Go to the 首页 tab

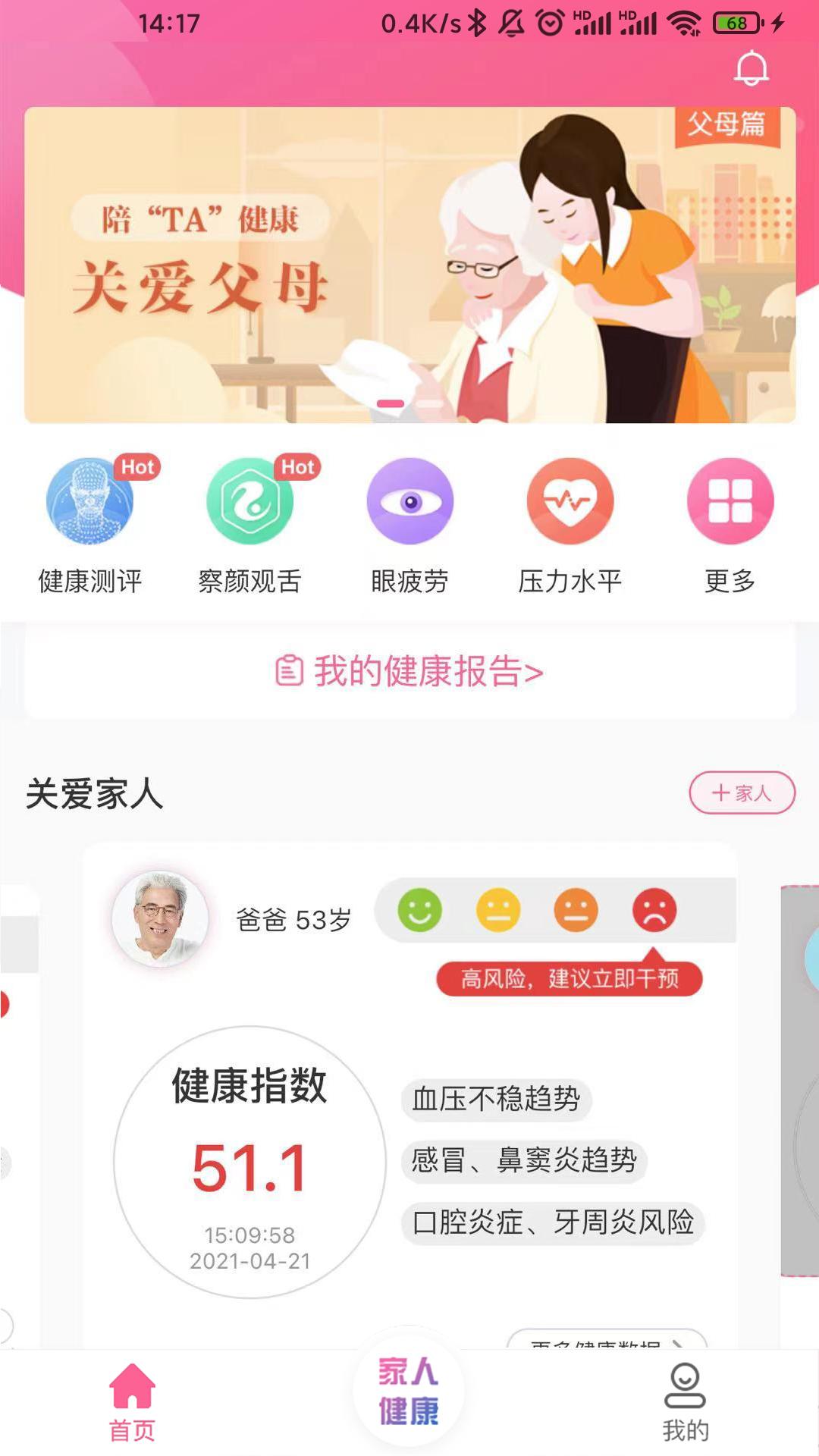point(133,1401)
